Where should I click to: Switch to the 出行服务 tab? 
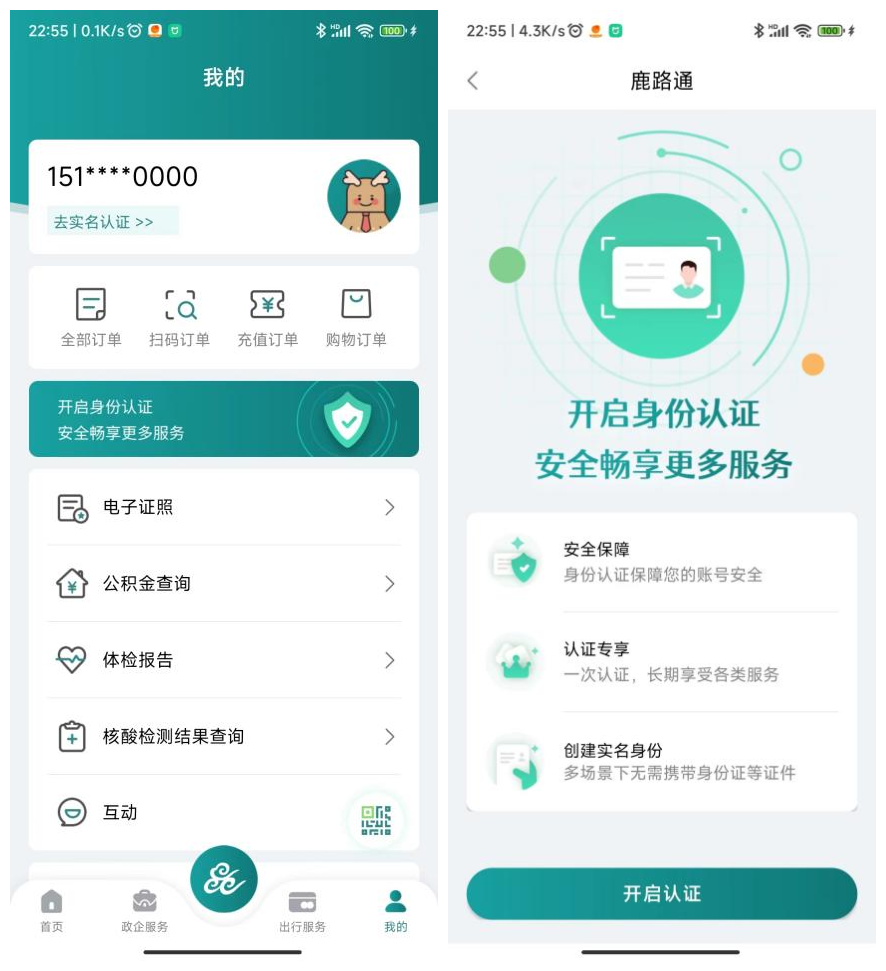302,910
